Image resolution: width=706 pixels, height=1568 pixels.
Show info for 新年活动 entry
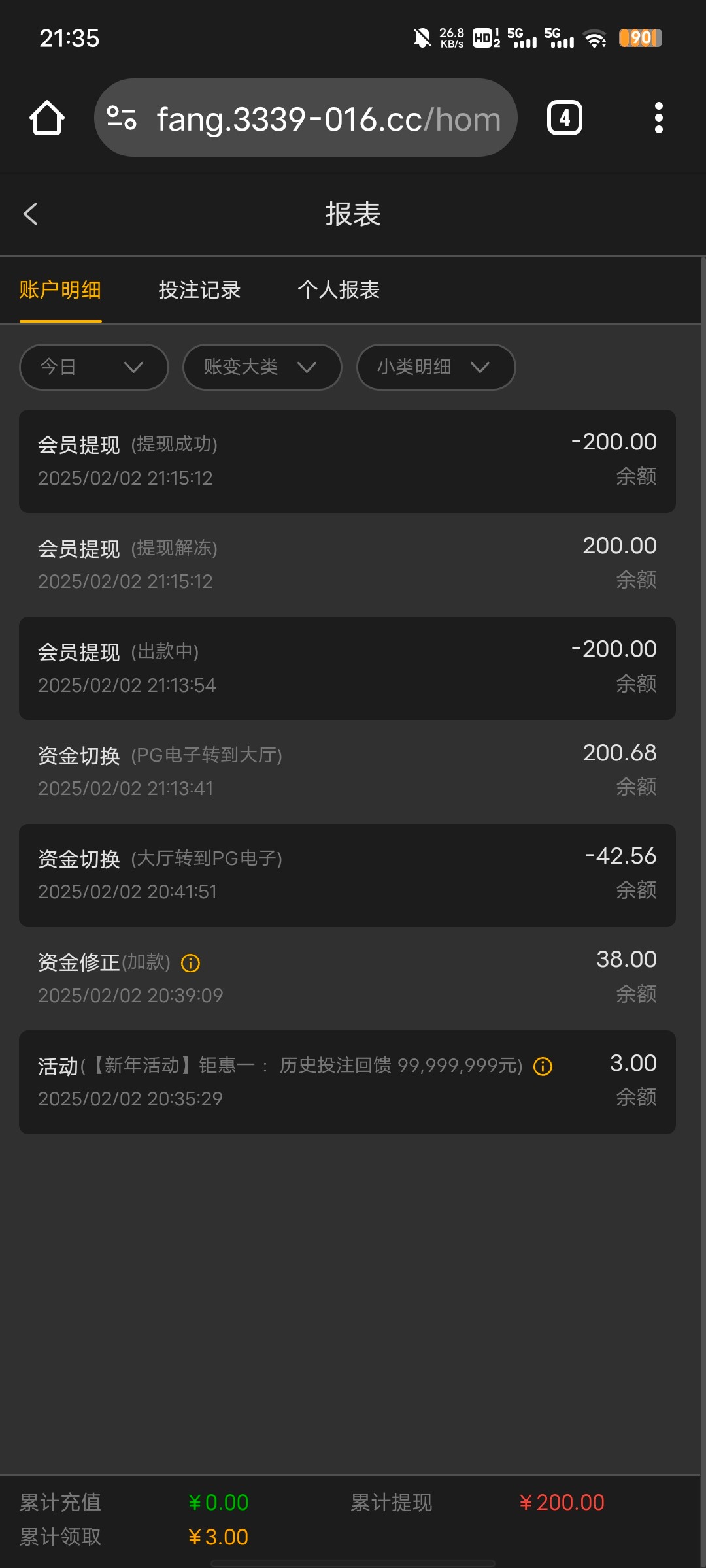[543, 1067]
